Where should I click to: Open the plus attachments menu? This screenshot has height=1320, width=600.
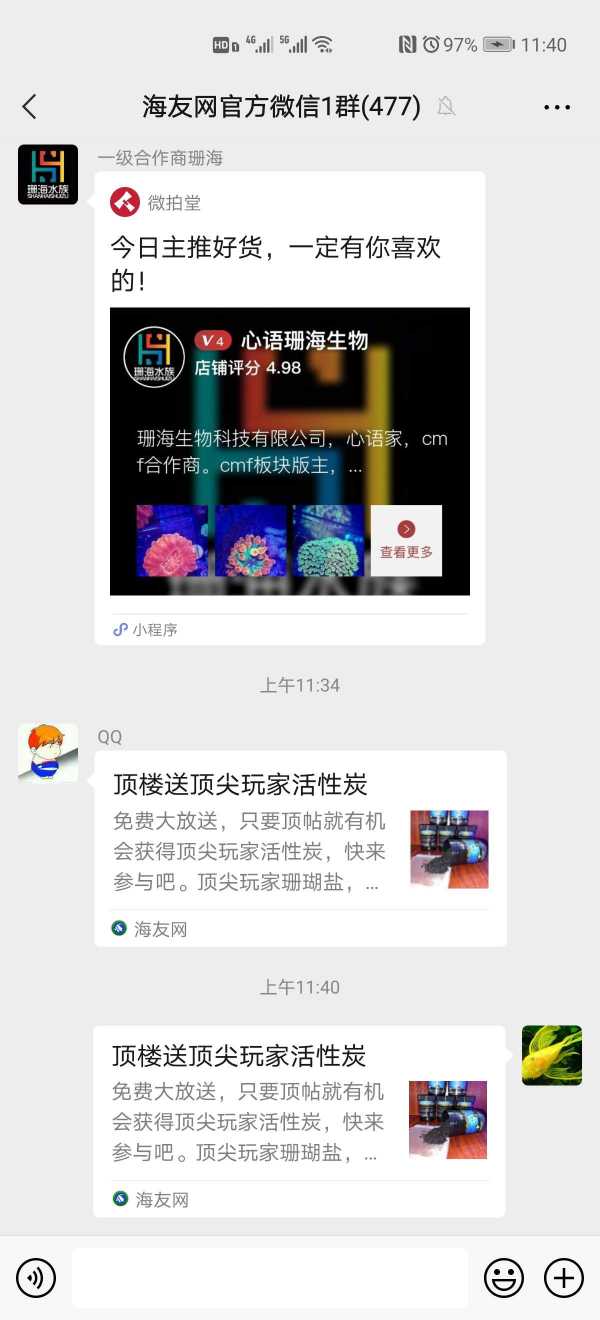(563, 1278)
